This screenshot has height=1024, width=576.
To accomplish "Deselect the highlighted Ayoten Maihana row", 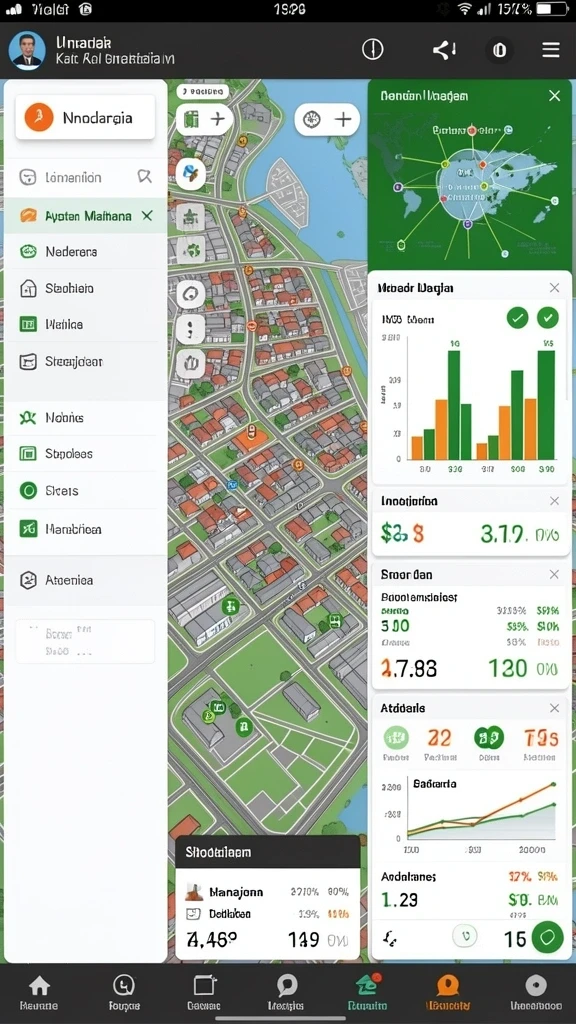I will 147,216.
